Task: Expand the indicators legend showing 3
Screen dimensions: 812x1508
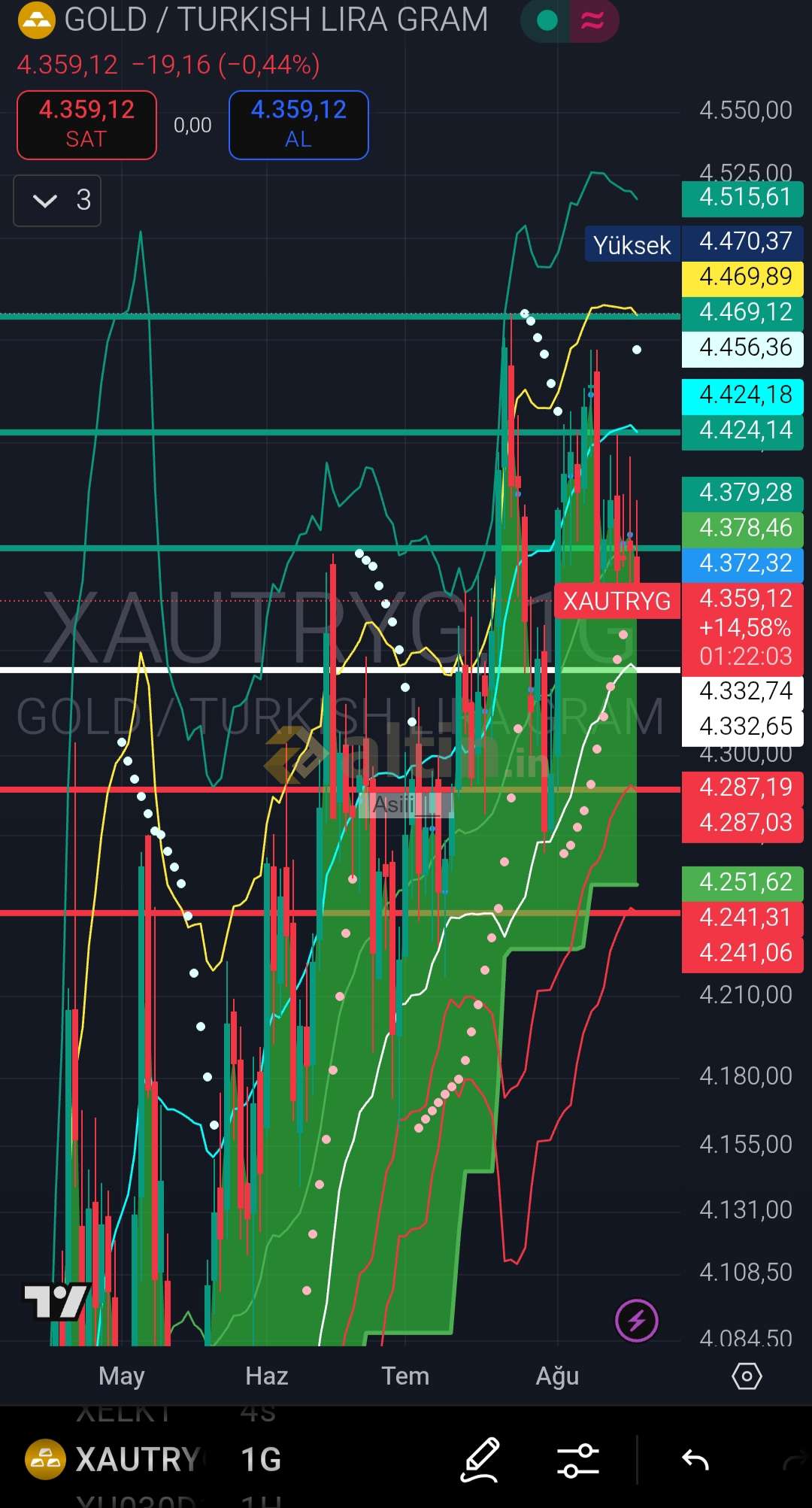Action: pos(57,201)
